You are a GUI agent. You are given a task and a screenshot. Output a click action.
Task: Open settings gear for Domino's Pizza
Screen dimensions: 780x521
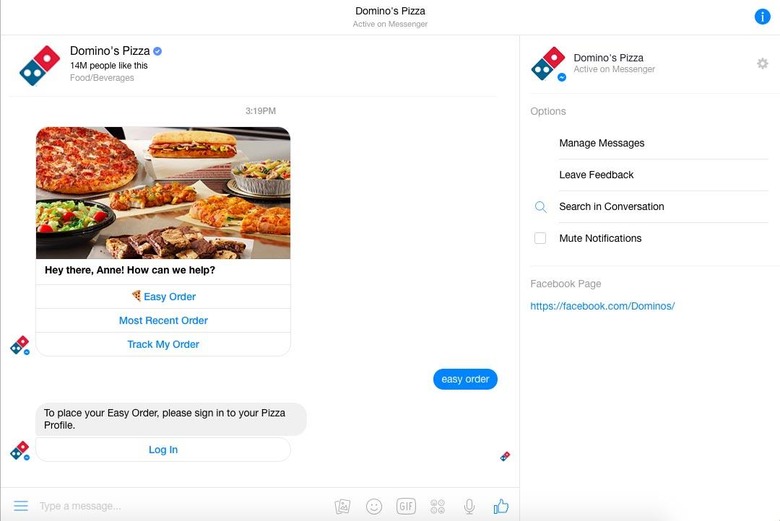(763, 64)
